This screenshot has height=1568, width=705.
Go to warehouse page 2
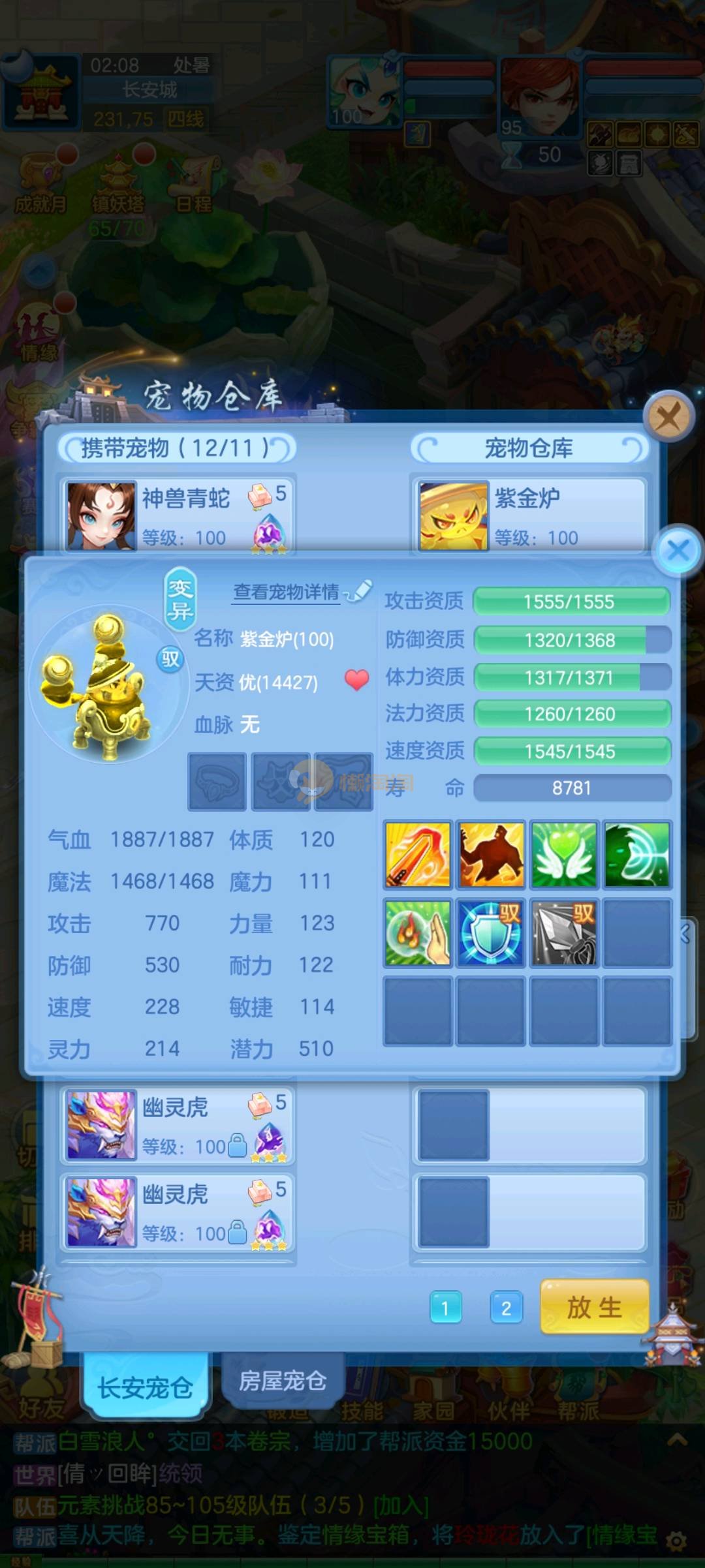point(506,1308)
